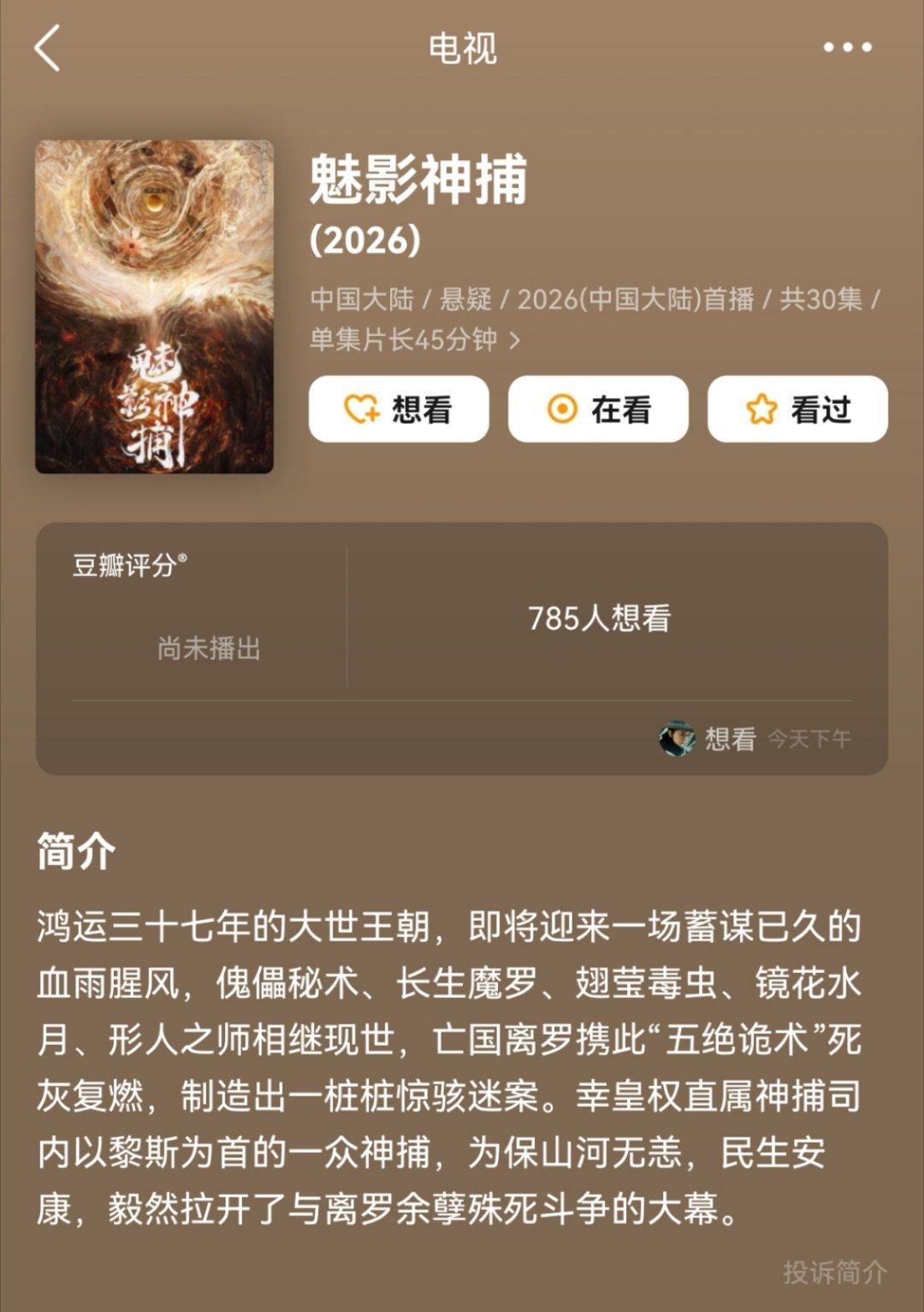
Task: Go back using the top-left arrow
Action: pyautogui.click(x=48, y=48)
